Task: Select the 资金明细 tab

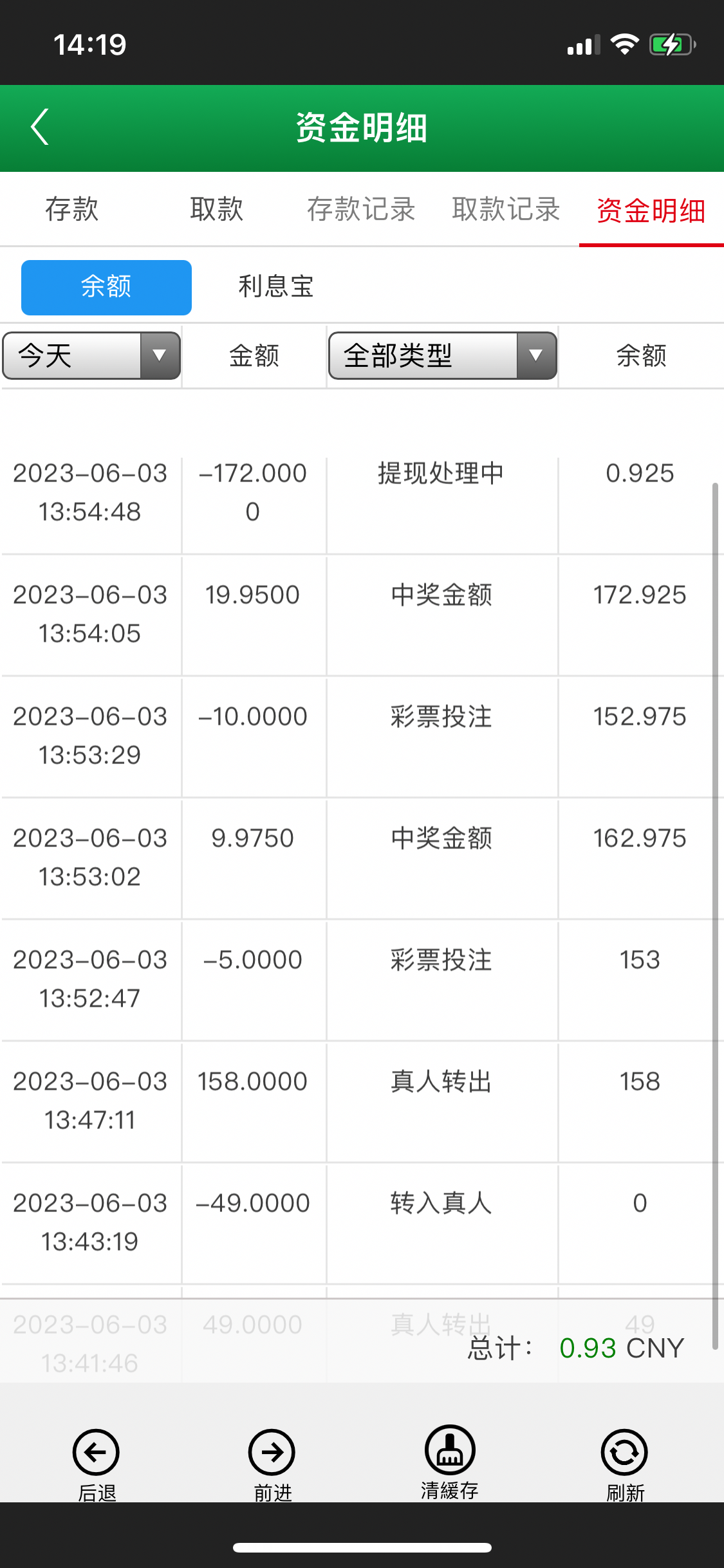Action: (651, 210)
